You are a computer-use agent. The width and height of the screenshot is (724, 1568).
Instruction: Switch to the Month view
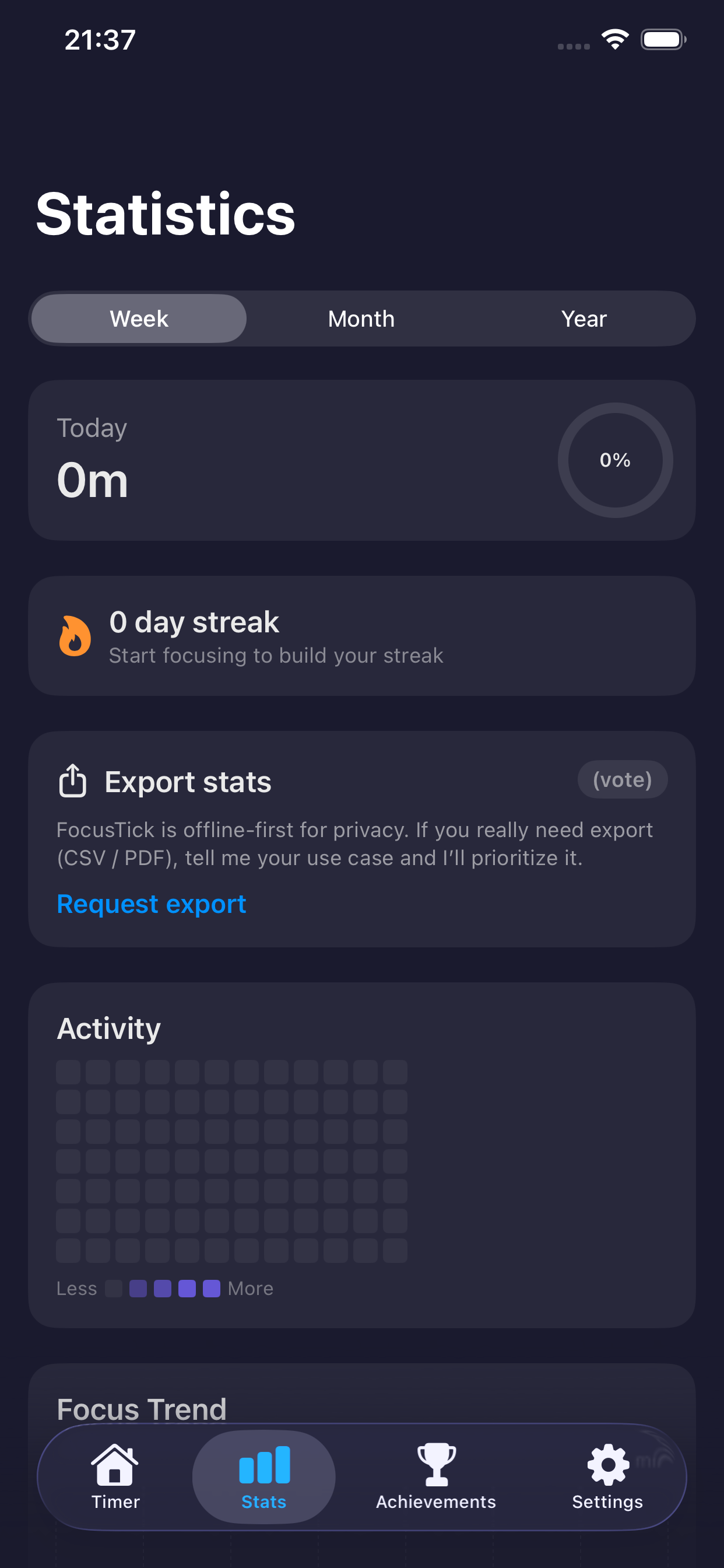tap(361, 318)
